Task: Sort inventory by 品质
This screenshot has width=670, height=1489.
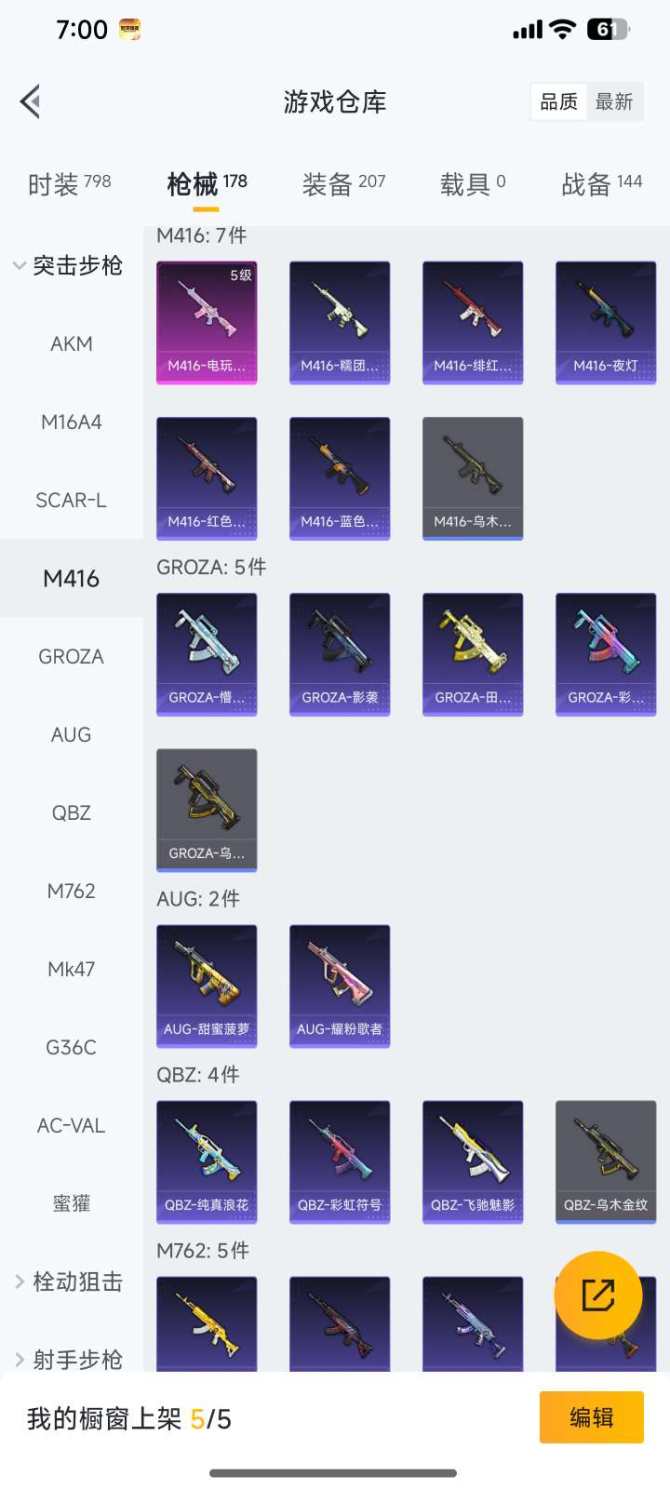Action: [559, 102]
